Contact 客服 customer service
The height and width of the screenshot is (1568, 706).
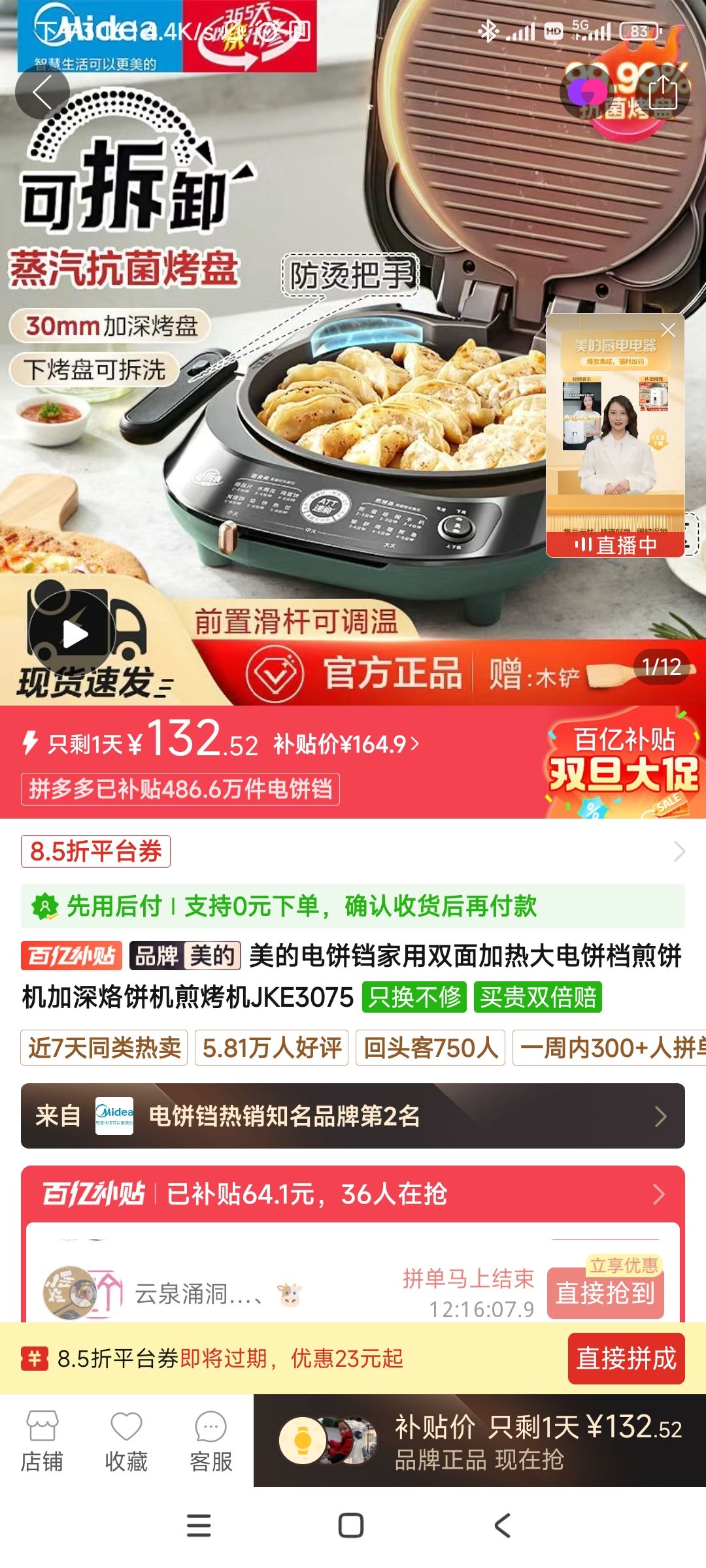210,1441
